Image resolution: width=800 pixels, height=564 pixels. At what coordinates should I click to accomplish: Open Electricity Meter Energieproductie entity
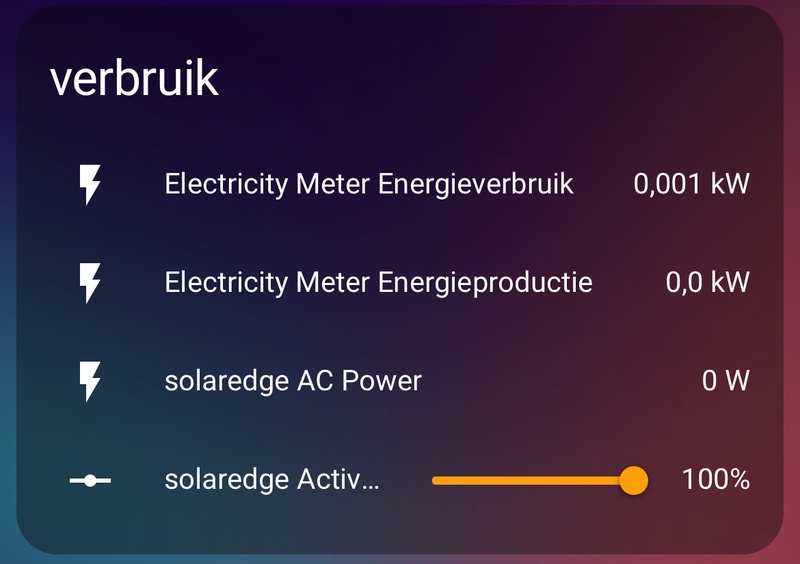click(378, 282)
